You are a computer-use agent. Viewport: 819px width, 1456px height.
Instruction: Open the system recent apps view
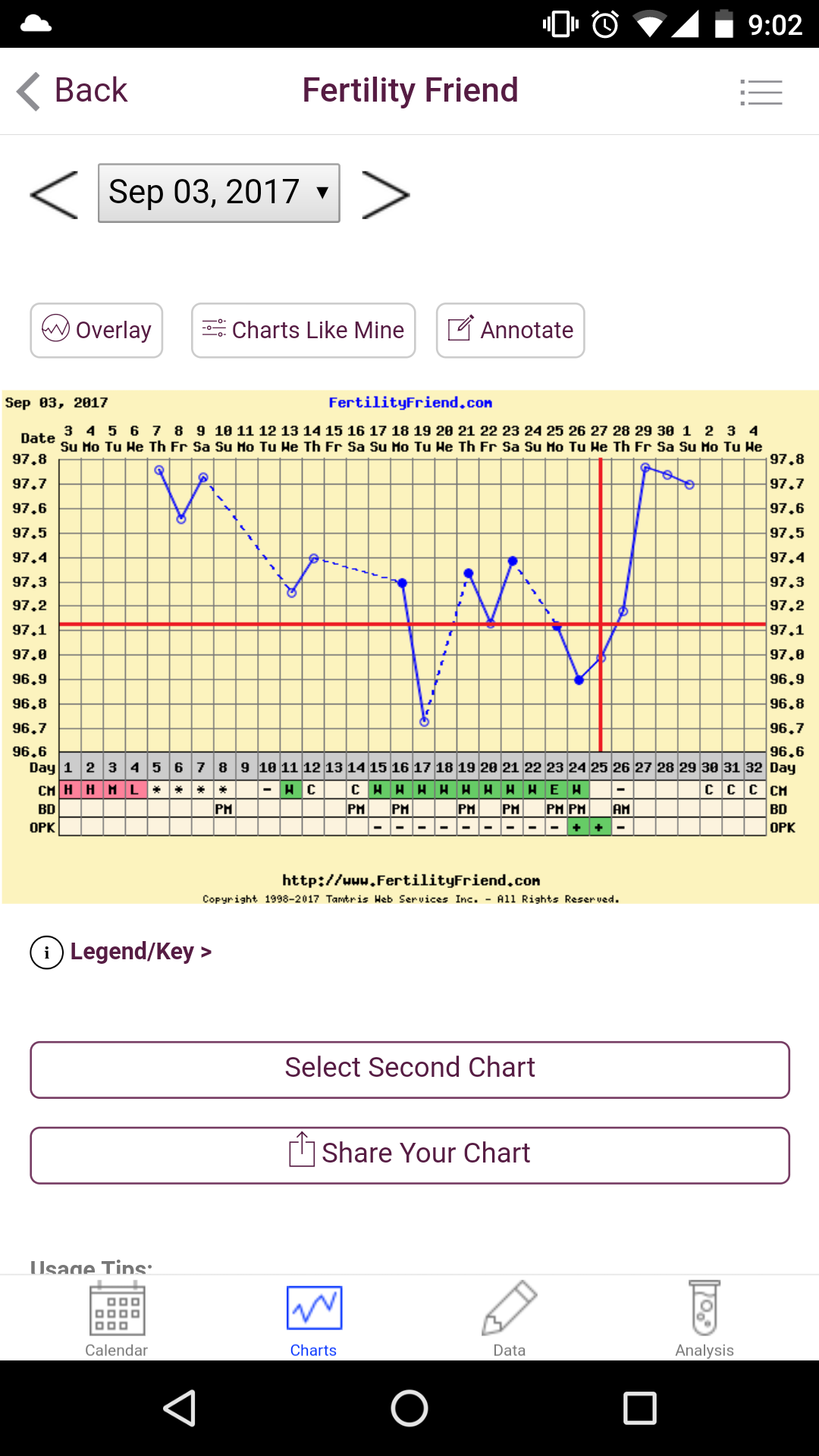click(639, 1409)
